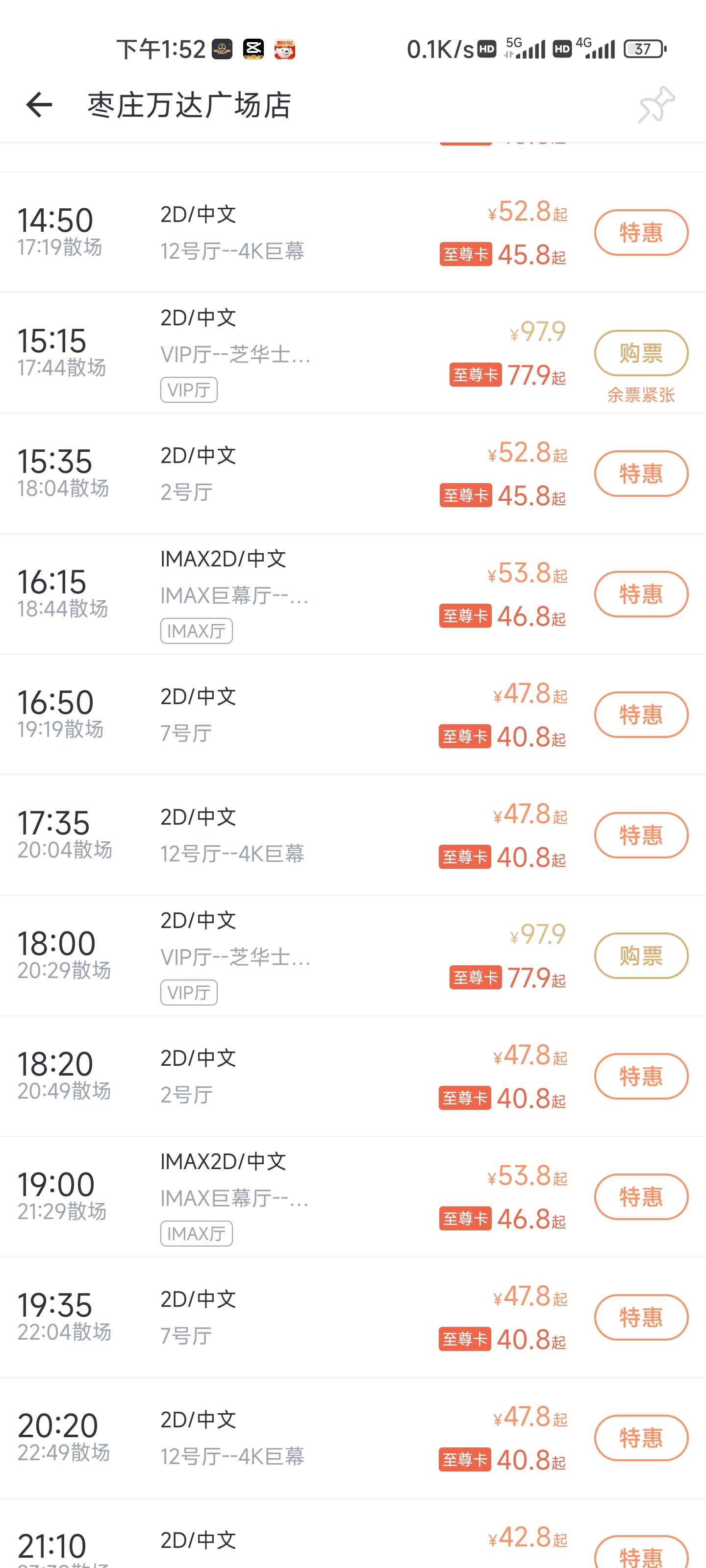Image resolution: width=706 pixels, height=1568 pixels.
Task: Go back using the top-left arrow
Action: tap(39, 105)
